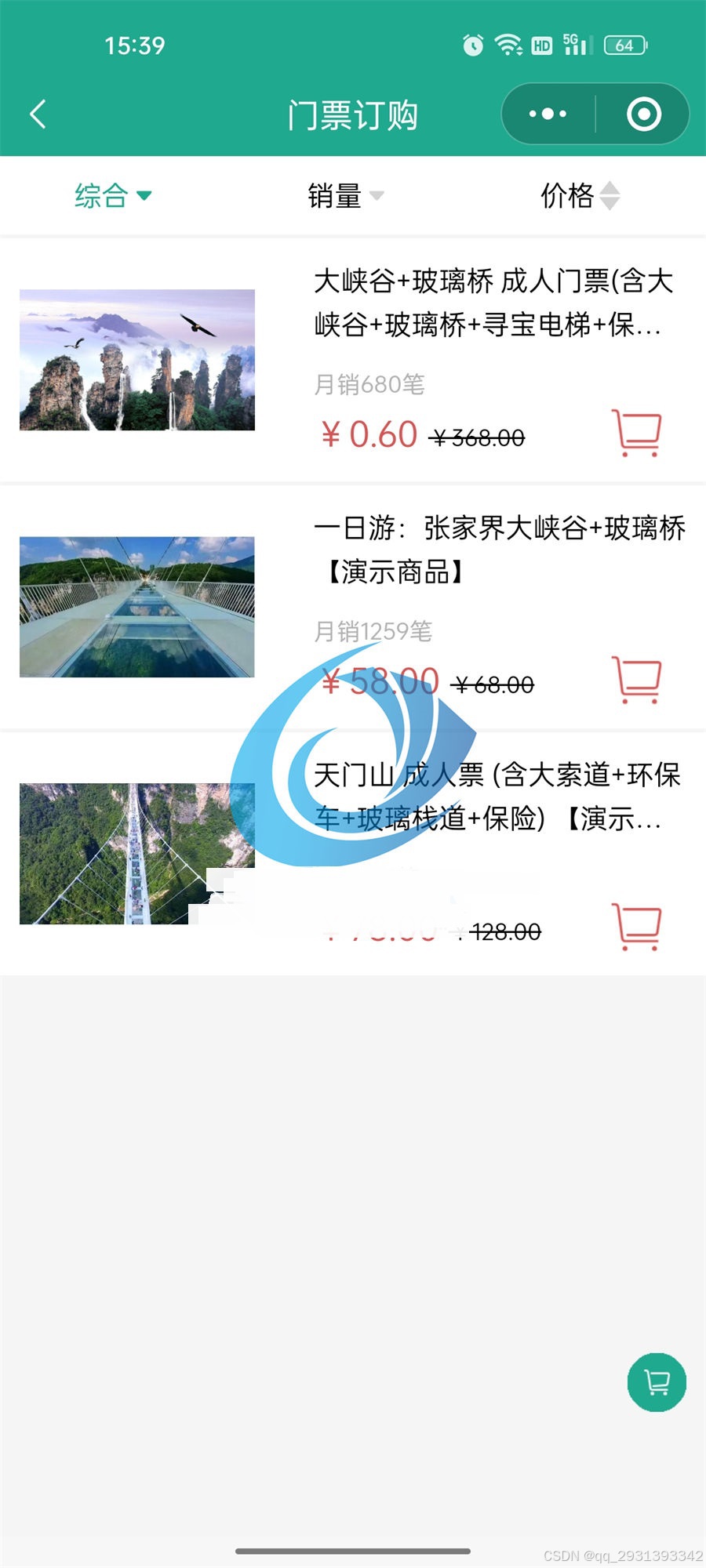Sort tickets by 价格
The width and height of the screenshot is (706, 1568).
tap(579, 195)
